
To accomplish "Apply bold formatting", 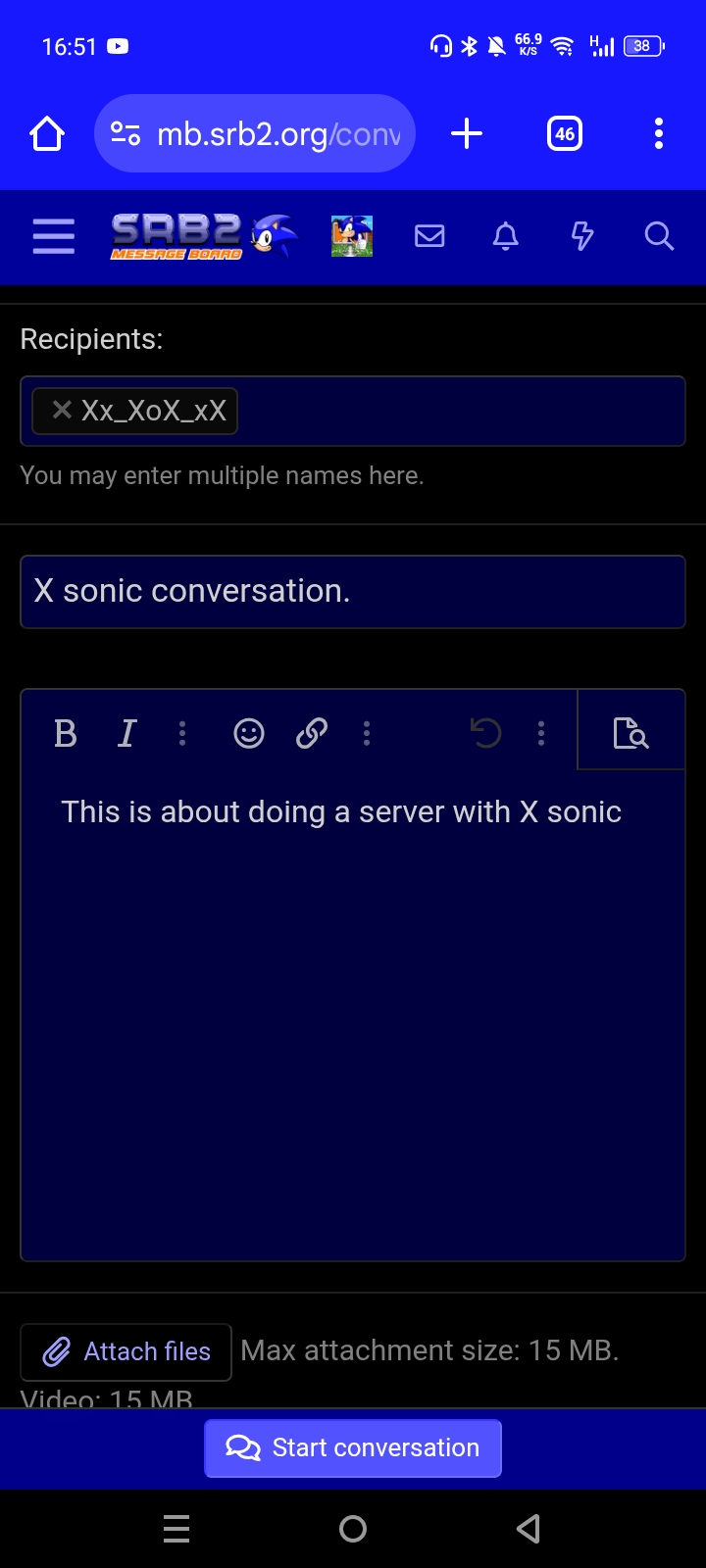I will (66, 733).
